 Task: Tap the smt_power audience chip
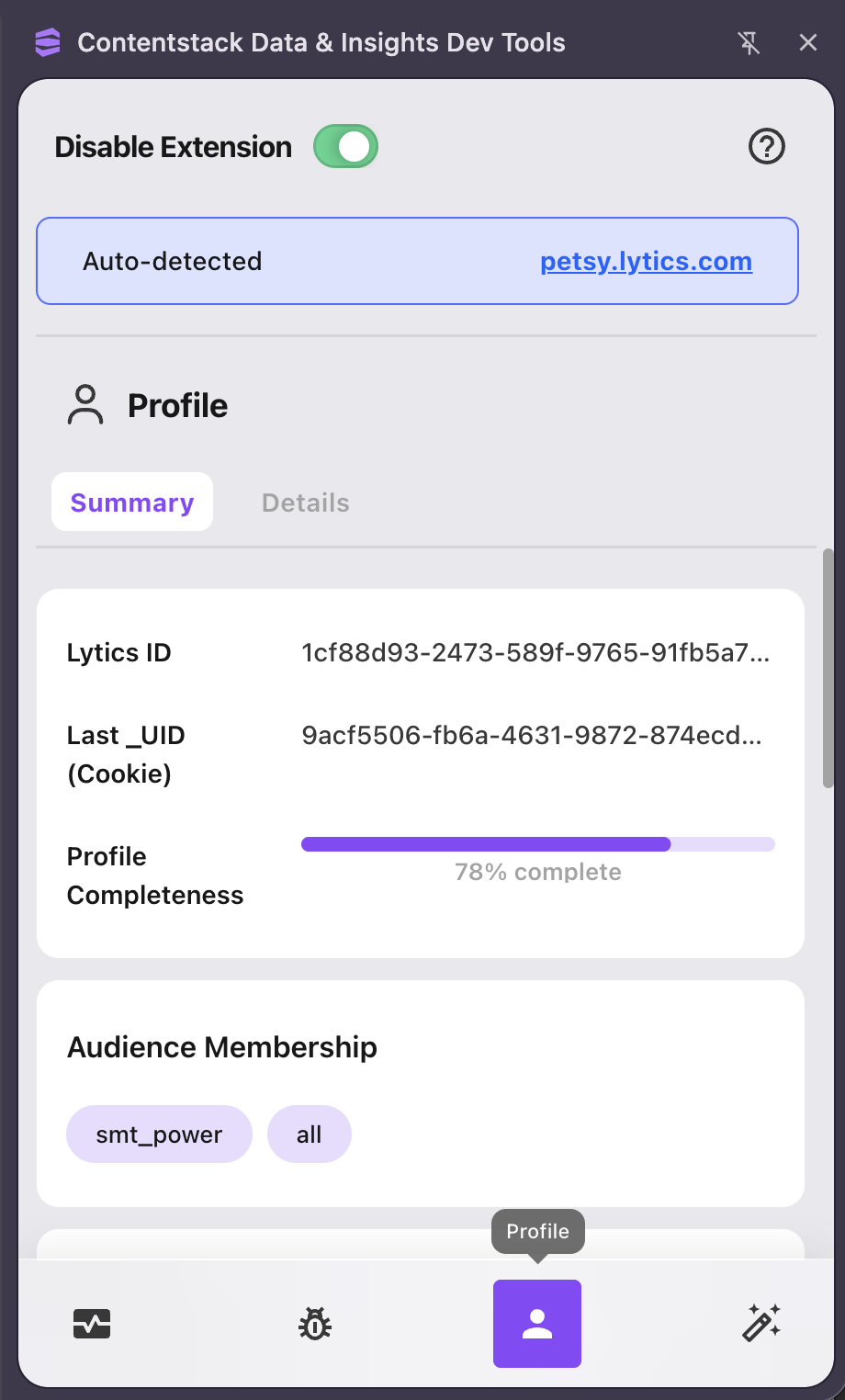159,1135
